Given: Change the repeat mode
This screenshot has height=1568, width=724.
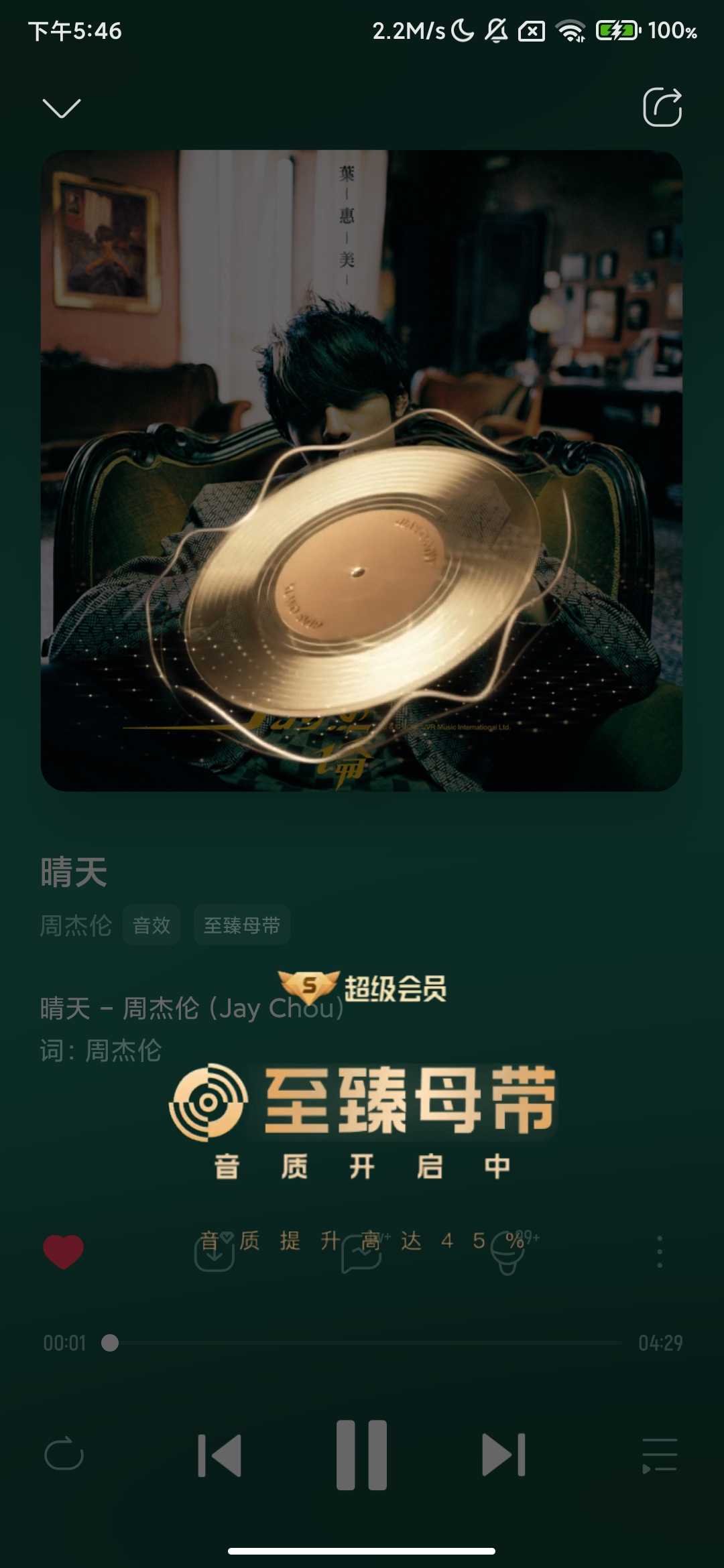Looking at the screenshot, I should click(64, 1454).
